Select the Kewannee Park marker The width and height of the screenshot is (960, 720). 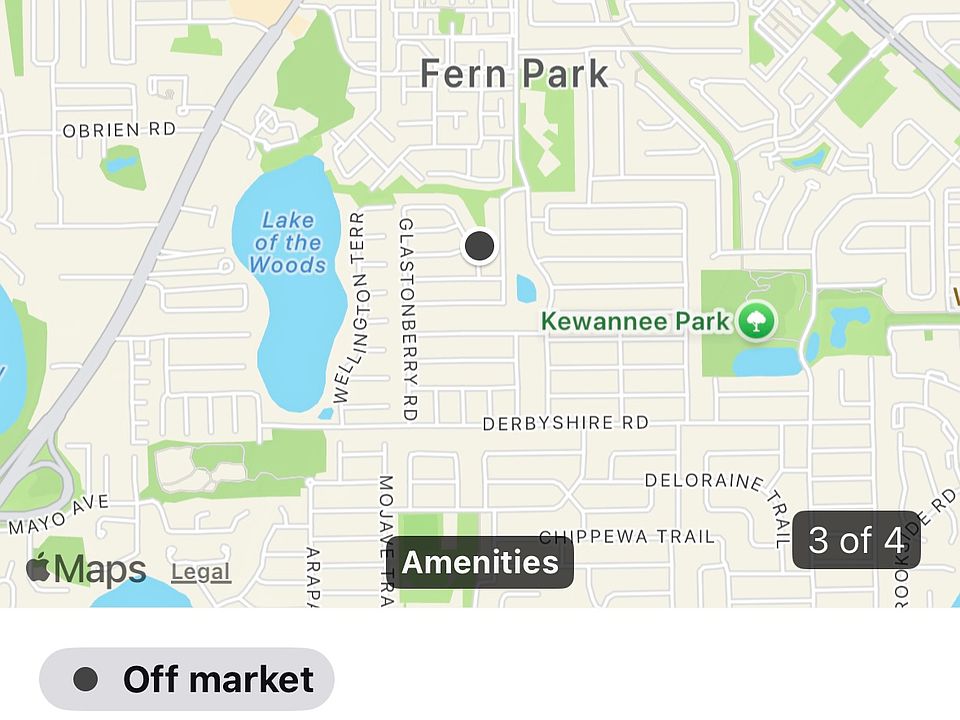(x=756, y=322)
